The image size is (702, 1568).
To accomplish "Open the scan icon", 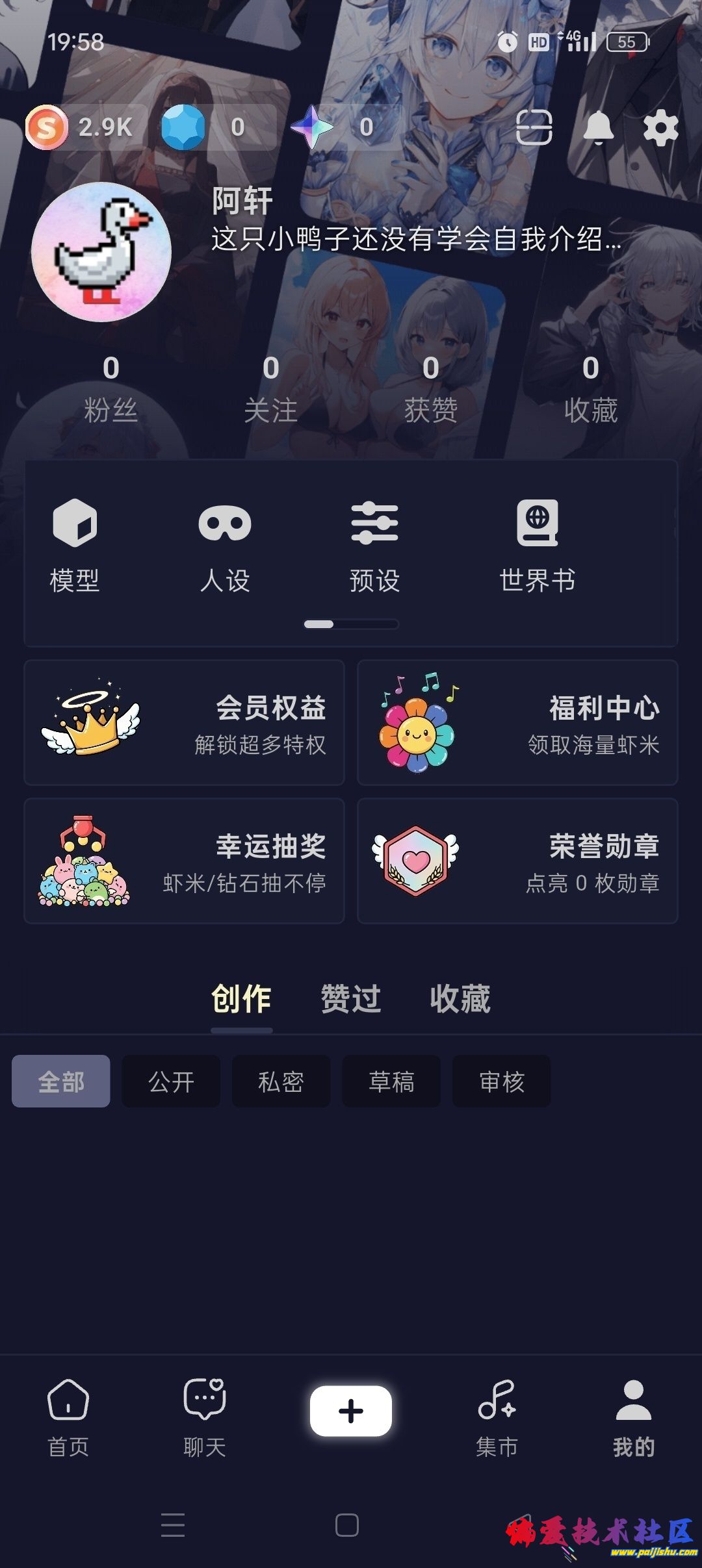I will pyautogui.click(x=534, y=127).
